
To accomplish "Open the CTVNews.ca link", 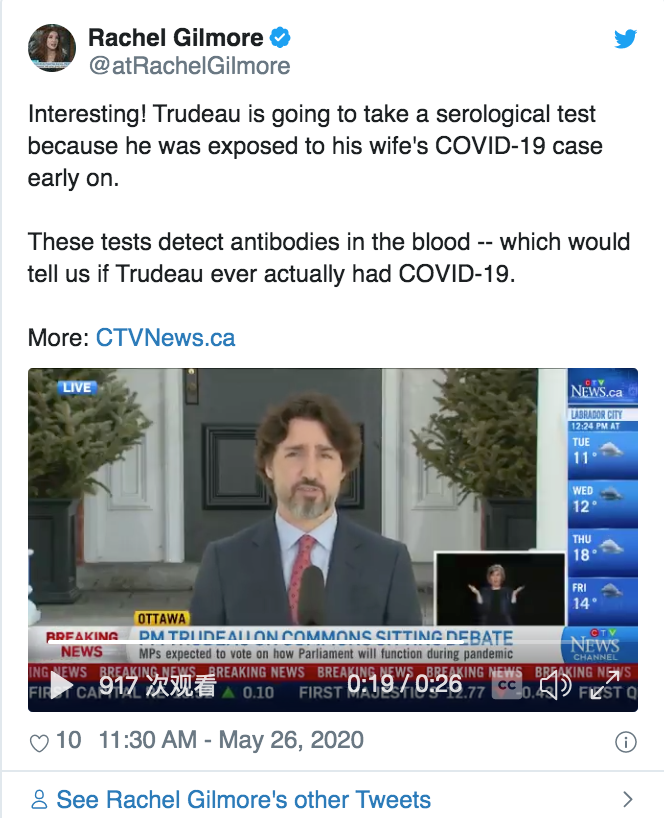I will click(165, 337).
